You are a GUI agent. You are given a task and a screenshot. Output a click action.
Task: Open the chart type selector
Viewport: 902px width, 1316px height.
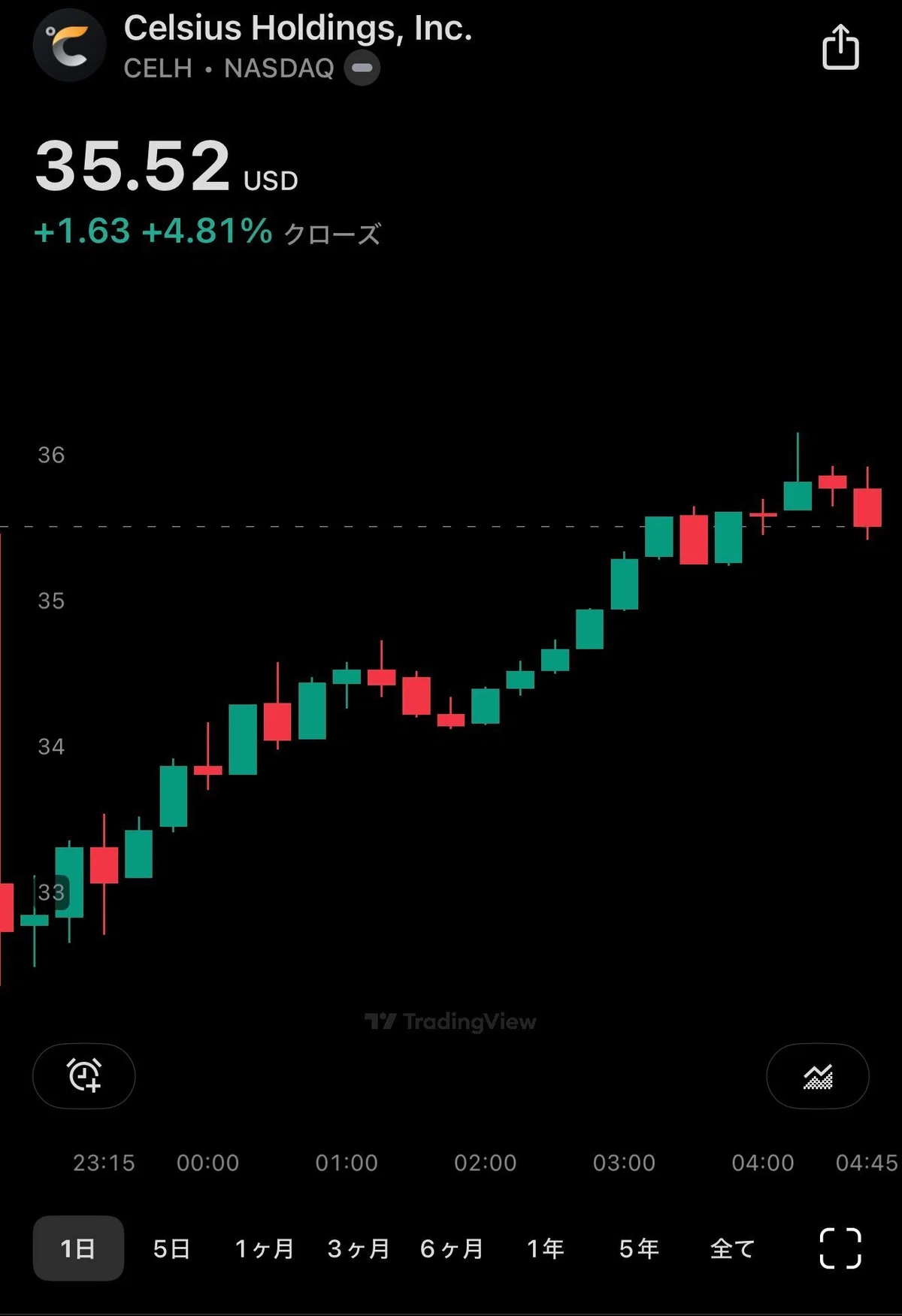pyautogui.click(x=818, y=1075)
